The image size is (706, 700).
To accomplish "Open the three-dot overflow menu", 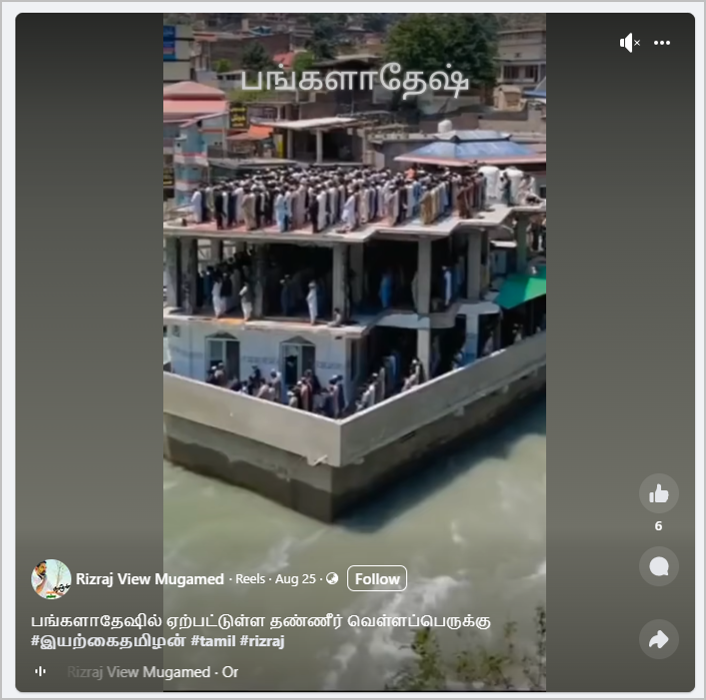I will click(662, 43).
